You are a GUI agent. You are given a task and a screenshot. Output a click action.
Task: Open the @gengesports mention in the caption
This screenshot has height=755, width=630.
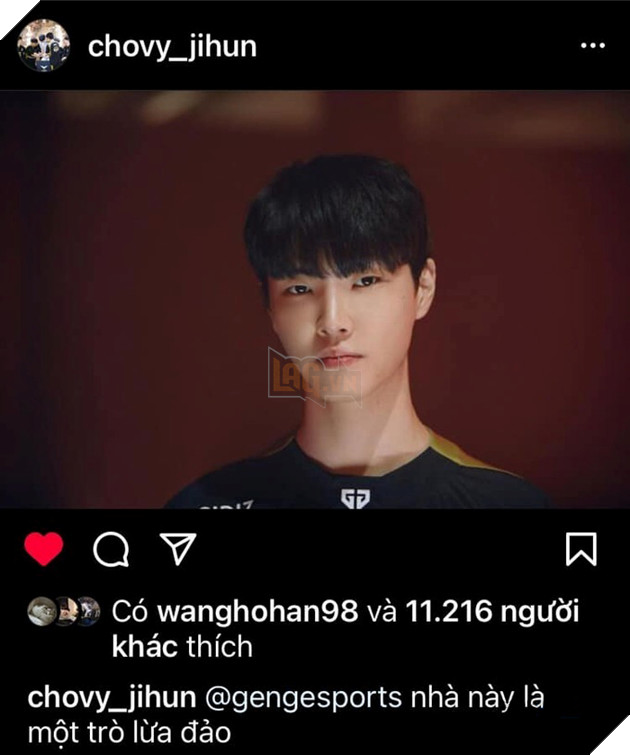click(x=304, y=697)
